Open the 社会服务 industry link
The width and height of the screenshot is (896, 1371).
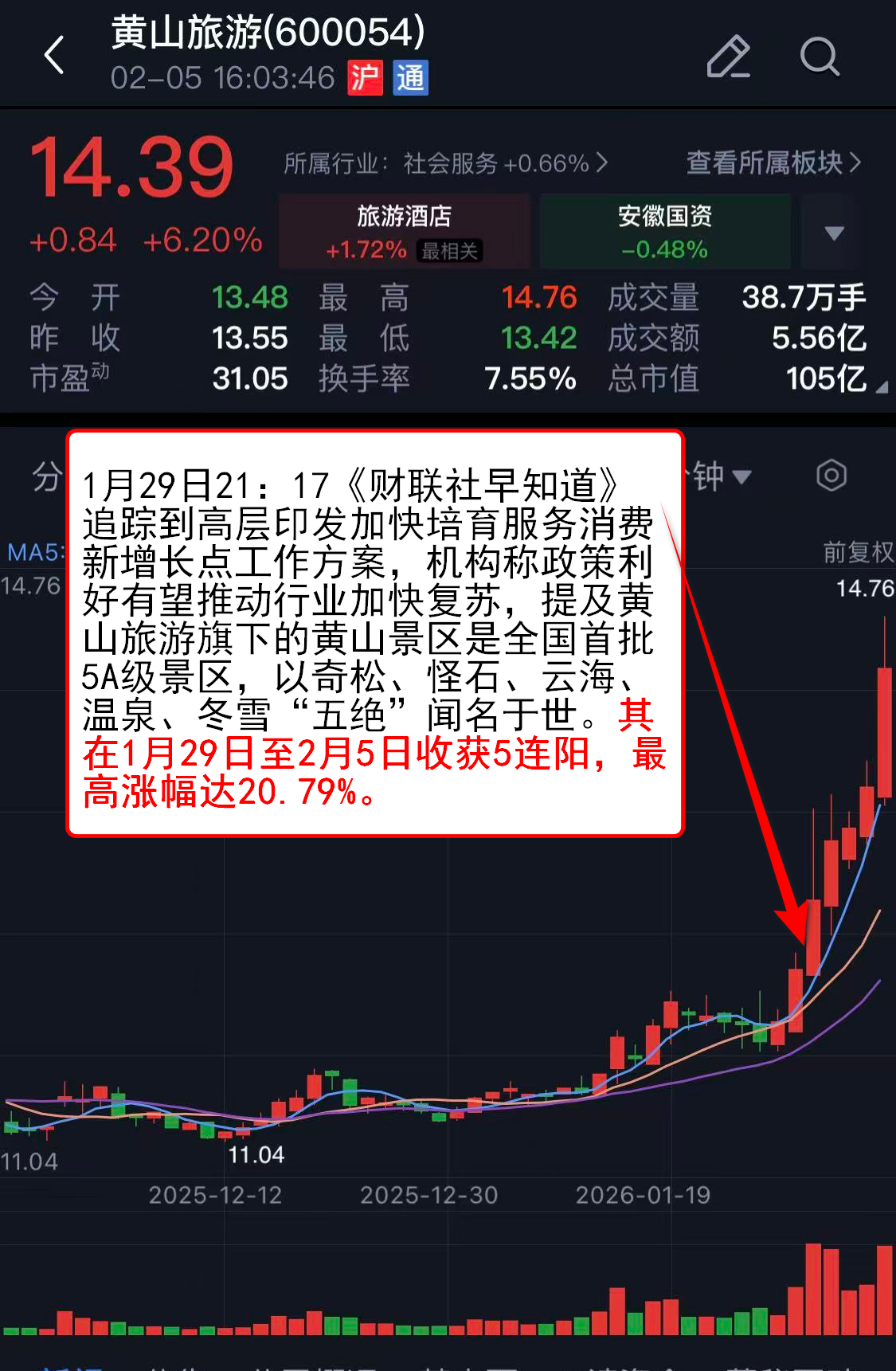[446, 163]
